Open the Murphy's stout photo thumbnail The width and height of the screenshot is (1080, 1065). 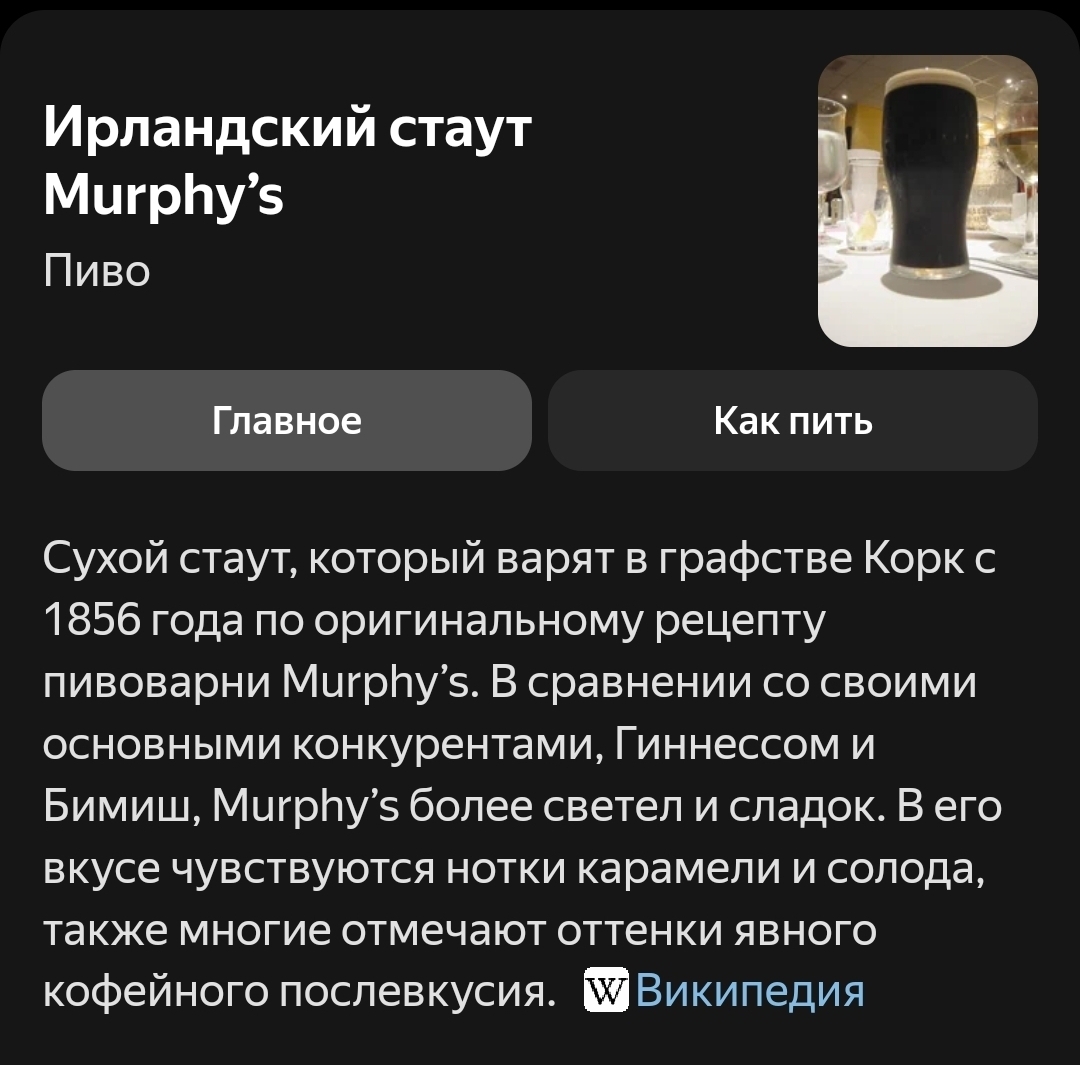coord(927,201)
